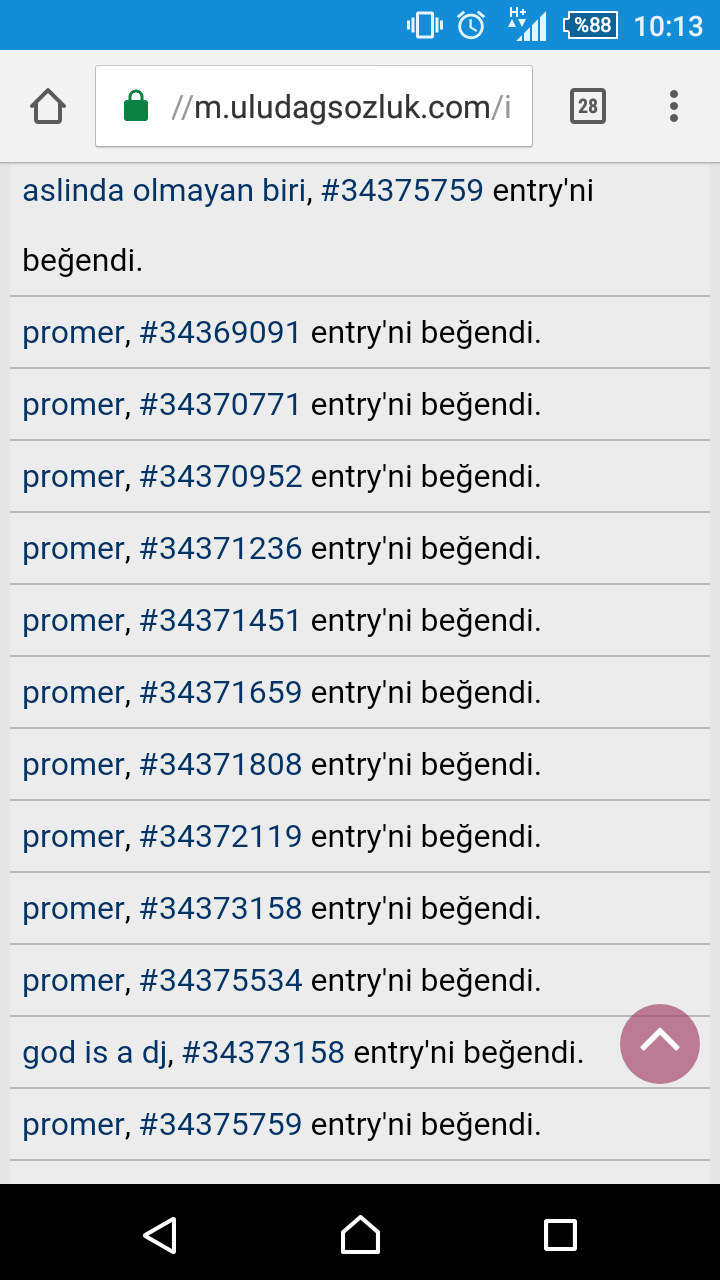View entry #34371236
Viewport: 720px width, 1280px height.
pyautogui.click(x=220, y=549)
